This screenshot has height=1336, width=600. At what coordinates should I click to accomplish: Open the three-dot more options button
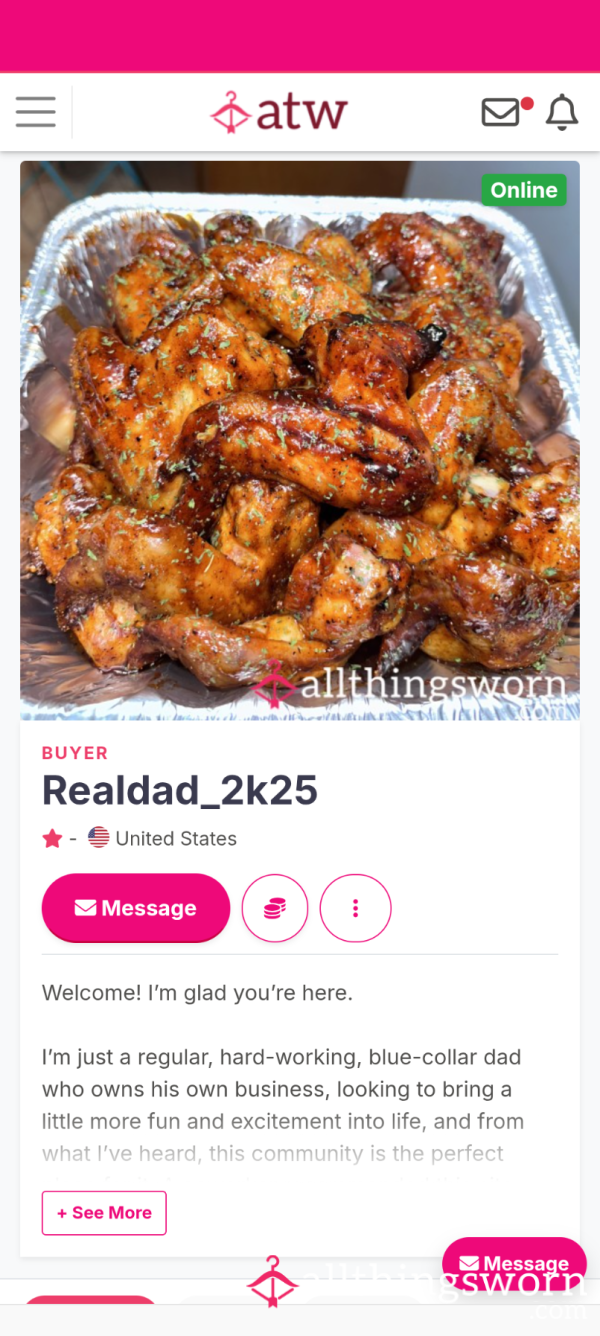[355, 908]
